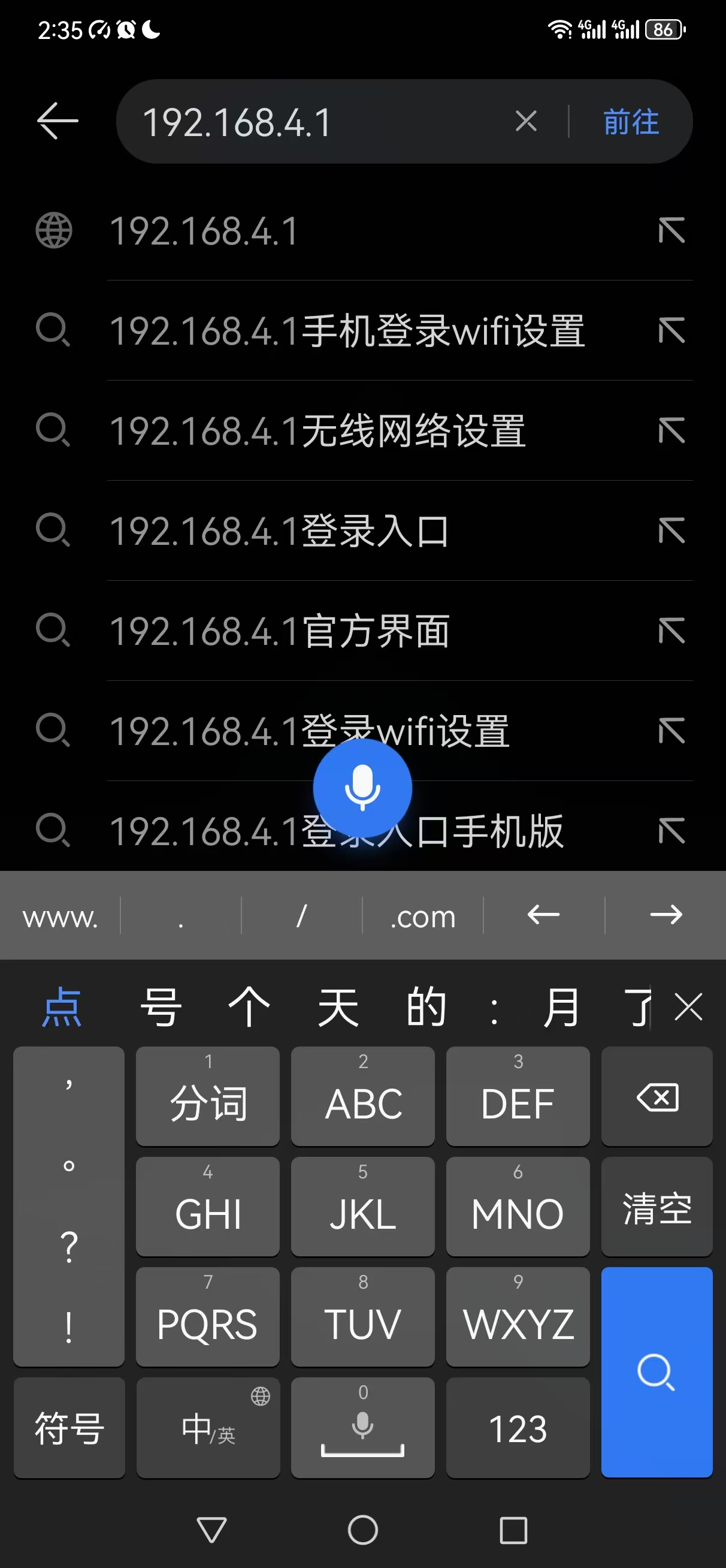The width and height of the screenshot is (726, 1568).
Task: Open the 符号 symbols keyboard
Action: (69, 1427)
